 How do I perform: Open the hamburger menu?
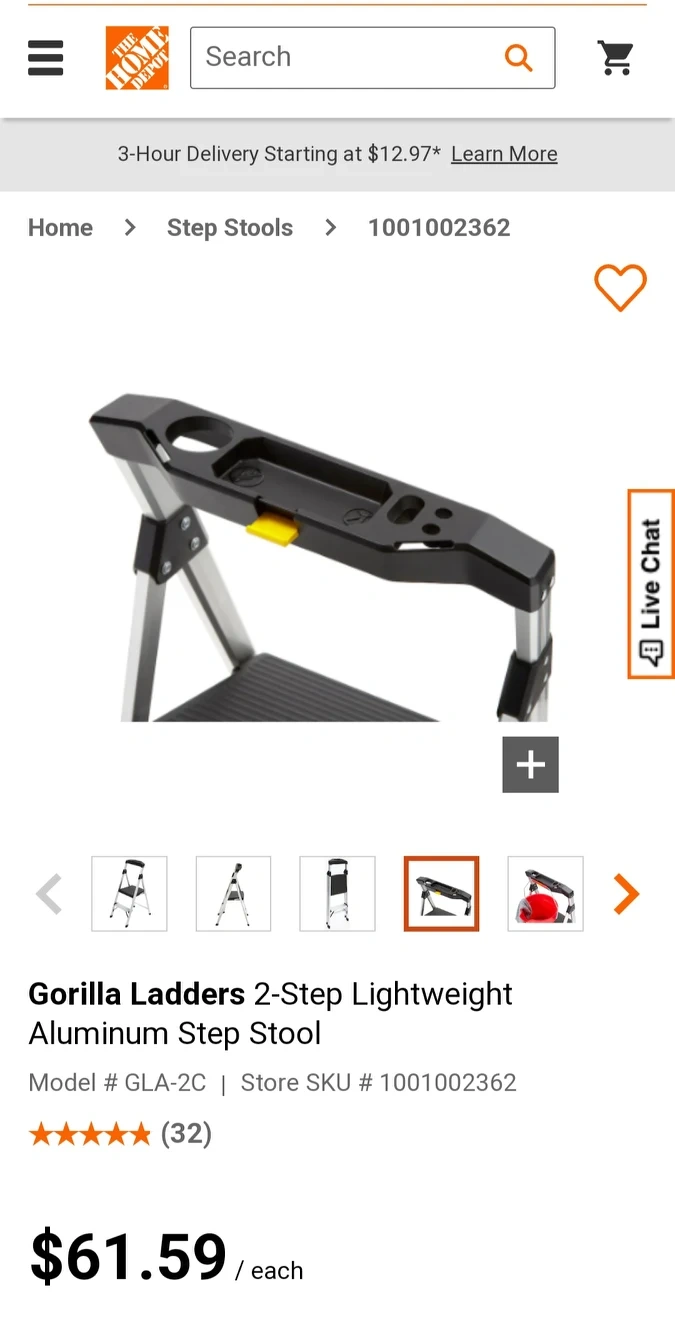45,58
